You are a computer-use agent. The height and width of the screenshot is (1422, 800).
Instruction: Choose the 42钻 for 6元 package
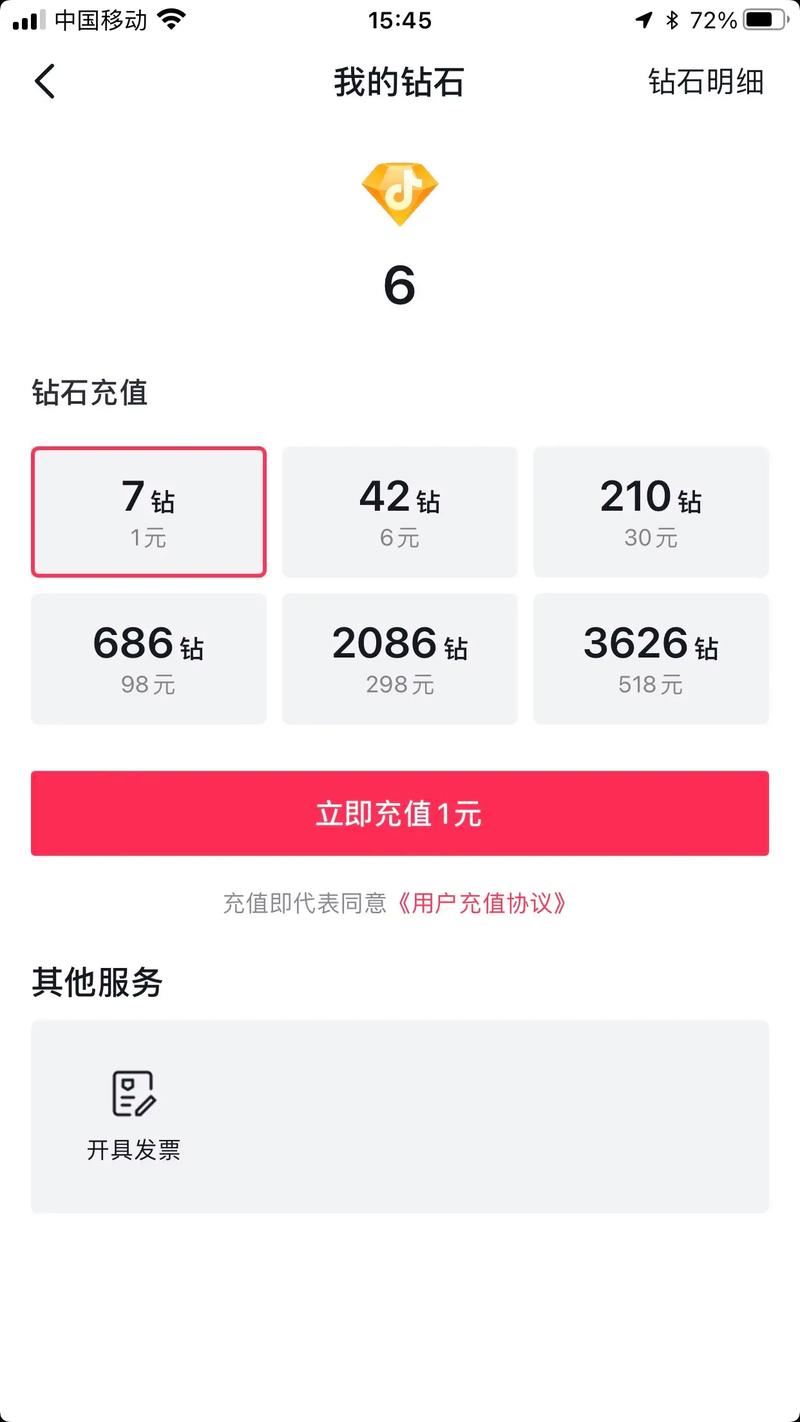[x=400, y=512]
